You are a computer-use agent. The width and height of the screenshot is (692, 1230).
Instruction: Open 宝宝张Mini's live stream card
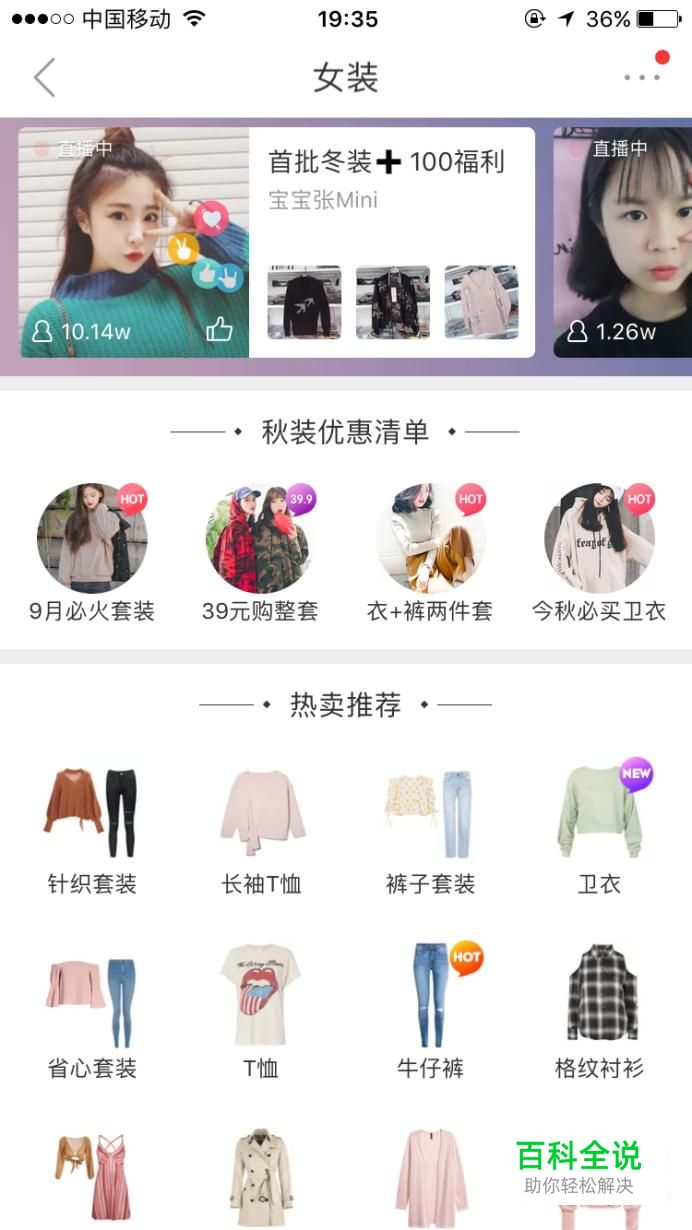click(x=277, y=242)
